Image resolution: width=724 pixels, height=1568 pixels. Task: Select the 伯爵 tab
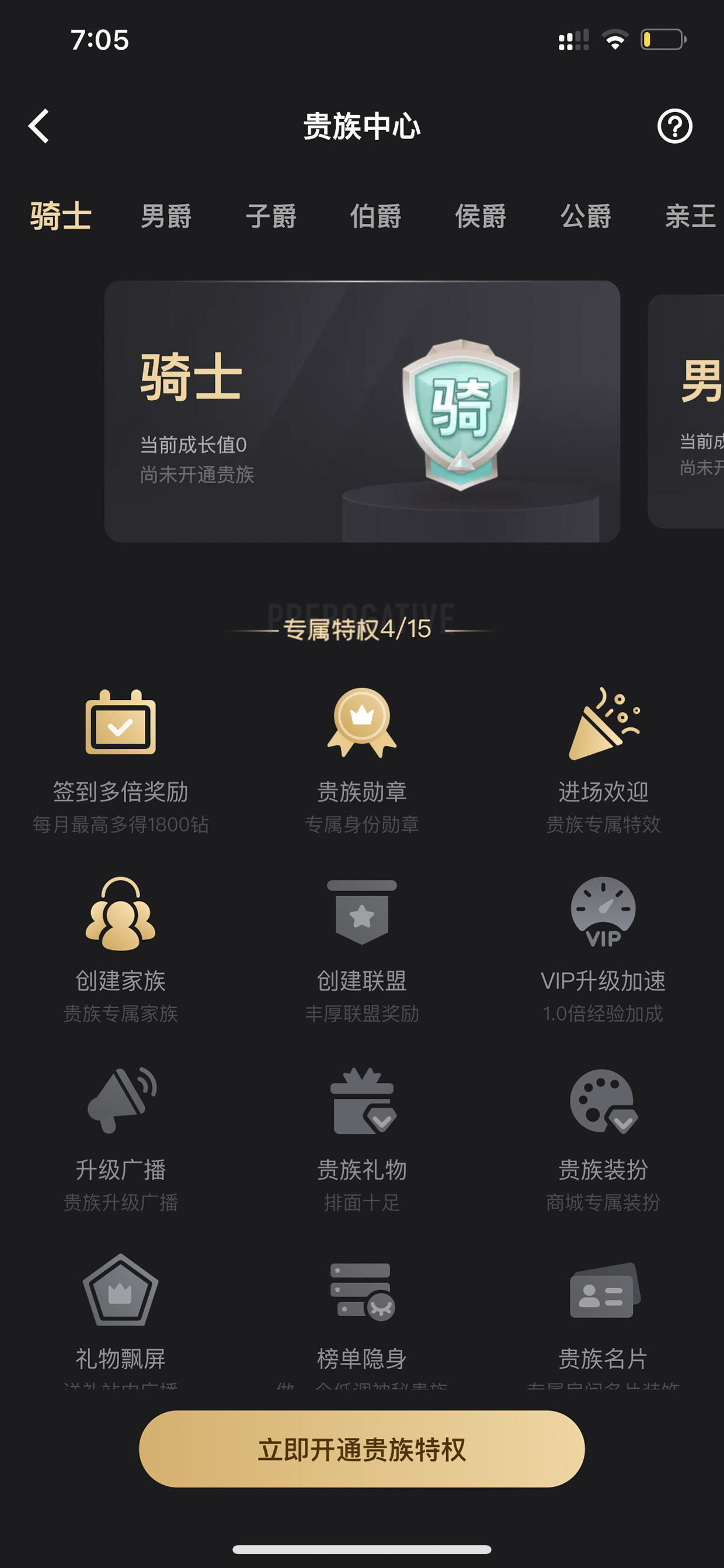click(x=376, y=216)
